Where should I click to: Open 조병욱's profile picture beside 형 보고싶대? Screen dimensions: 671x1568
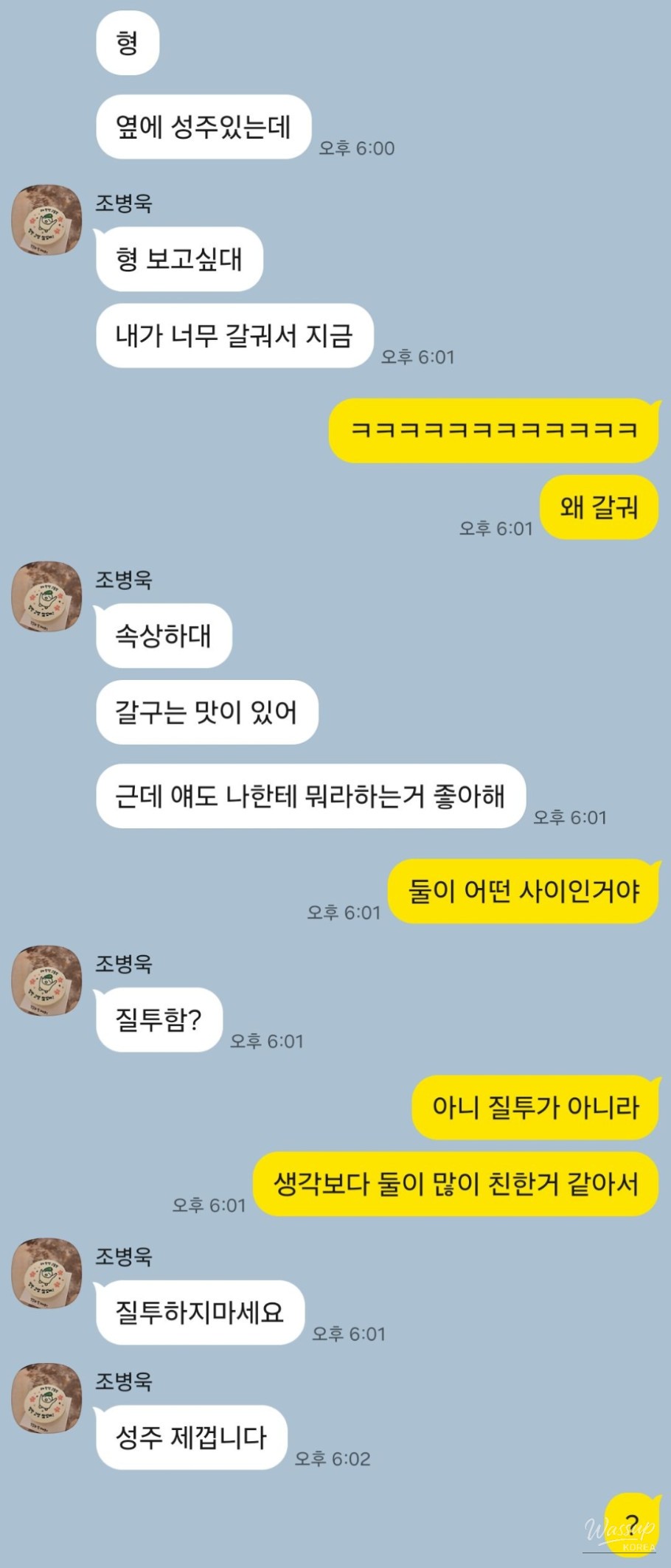(46, 220)
